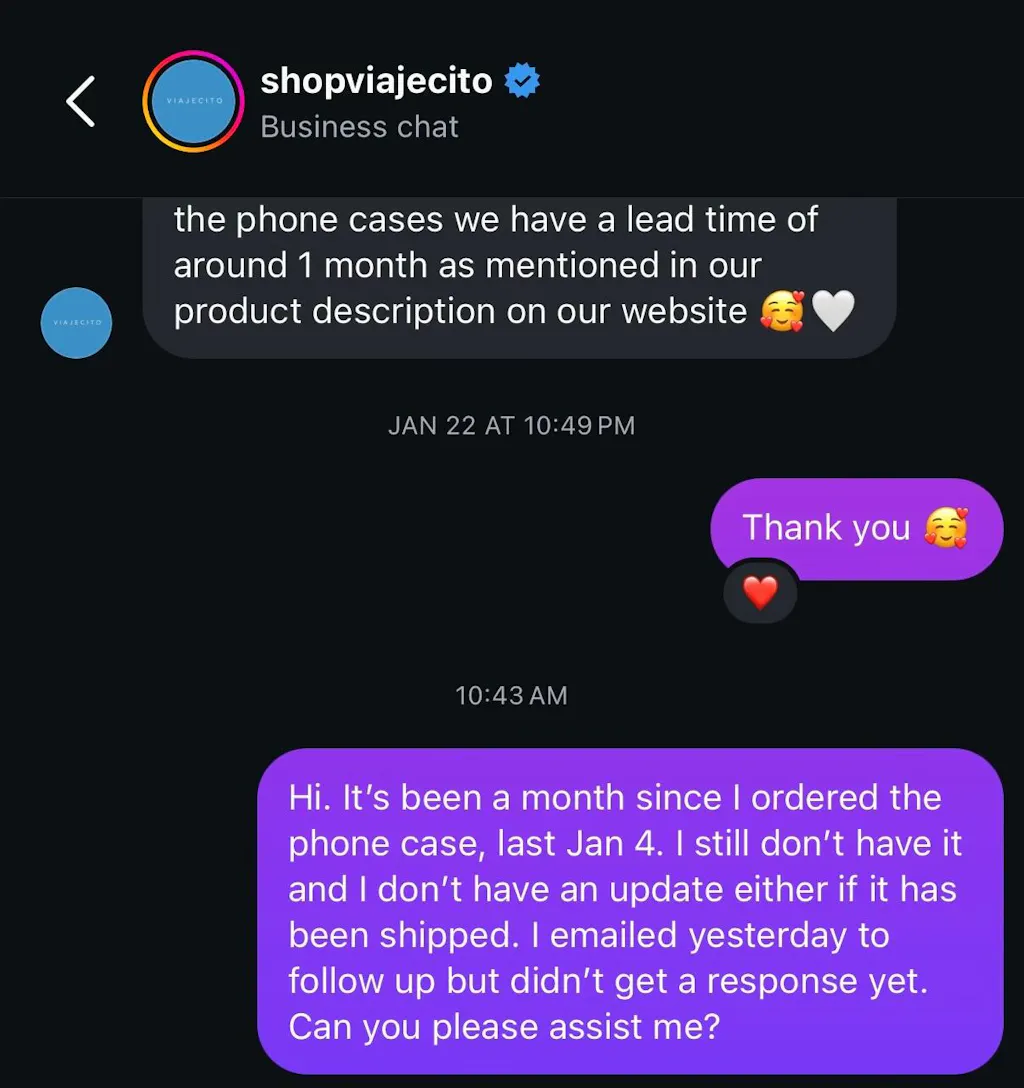Screen dimensions: 1024x1088
Task: Go back from the shopviajecito chat
Action: (80, 101)
